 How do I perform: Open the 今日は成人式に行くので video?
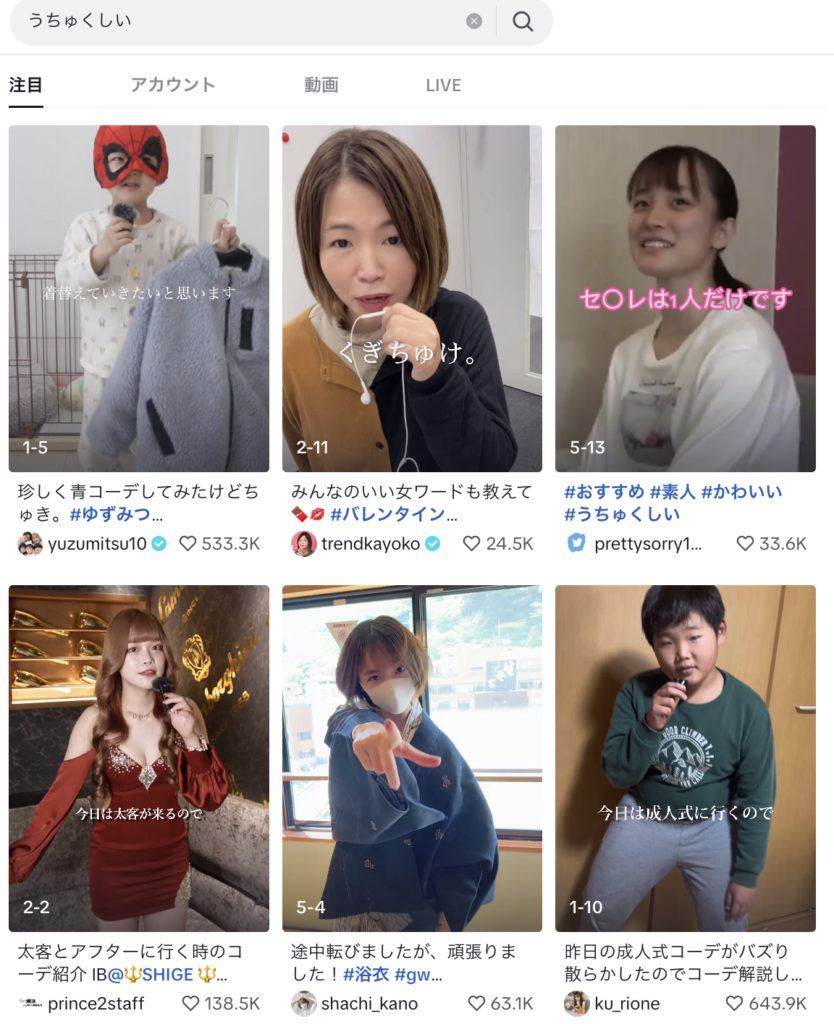[x=685, y=758]
